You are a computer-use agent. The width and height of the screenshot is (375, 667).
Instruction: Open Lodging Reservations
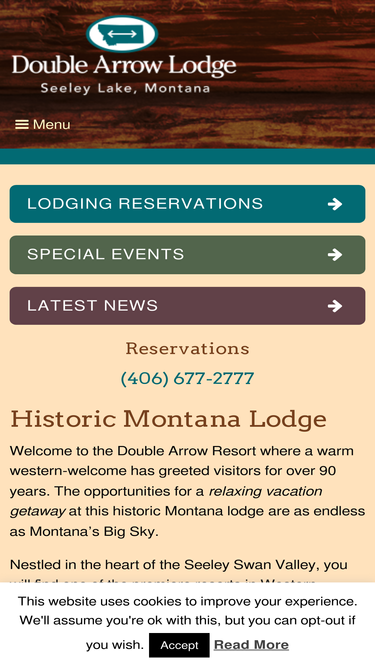click(x=188, y=204)
